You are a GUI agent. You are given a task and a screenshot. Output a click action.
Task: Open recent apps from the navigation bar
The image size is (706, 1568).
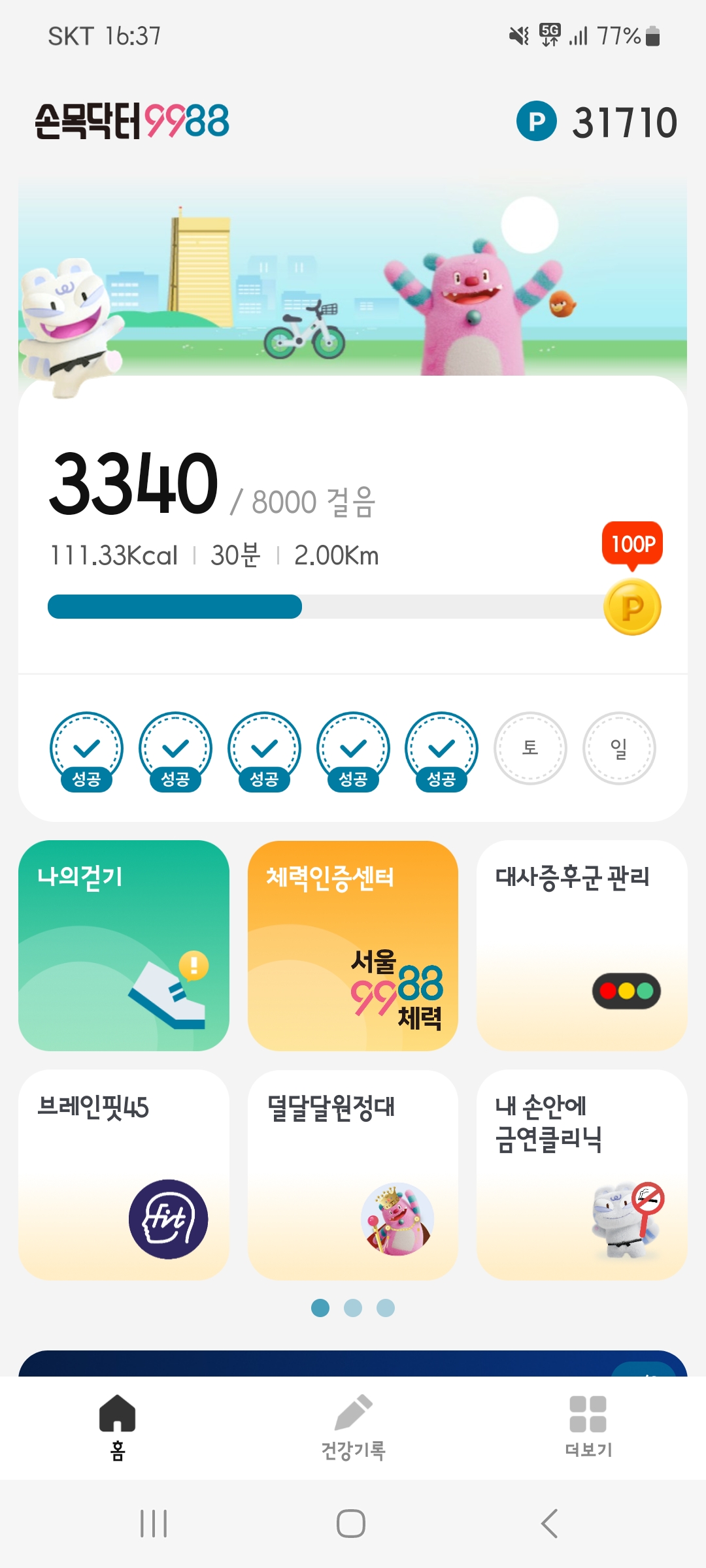154,1524
